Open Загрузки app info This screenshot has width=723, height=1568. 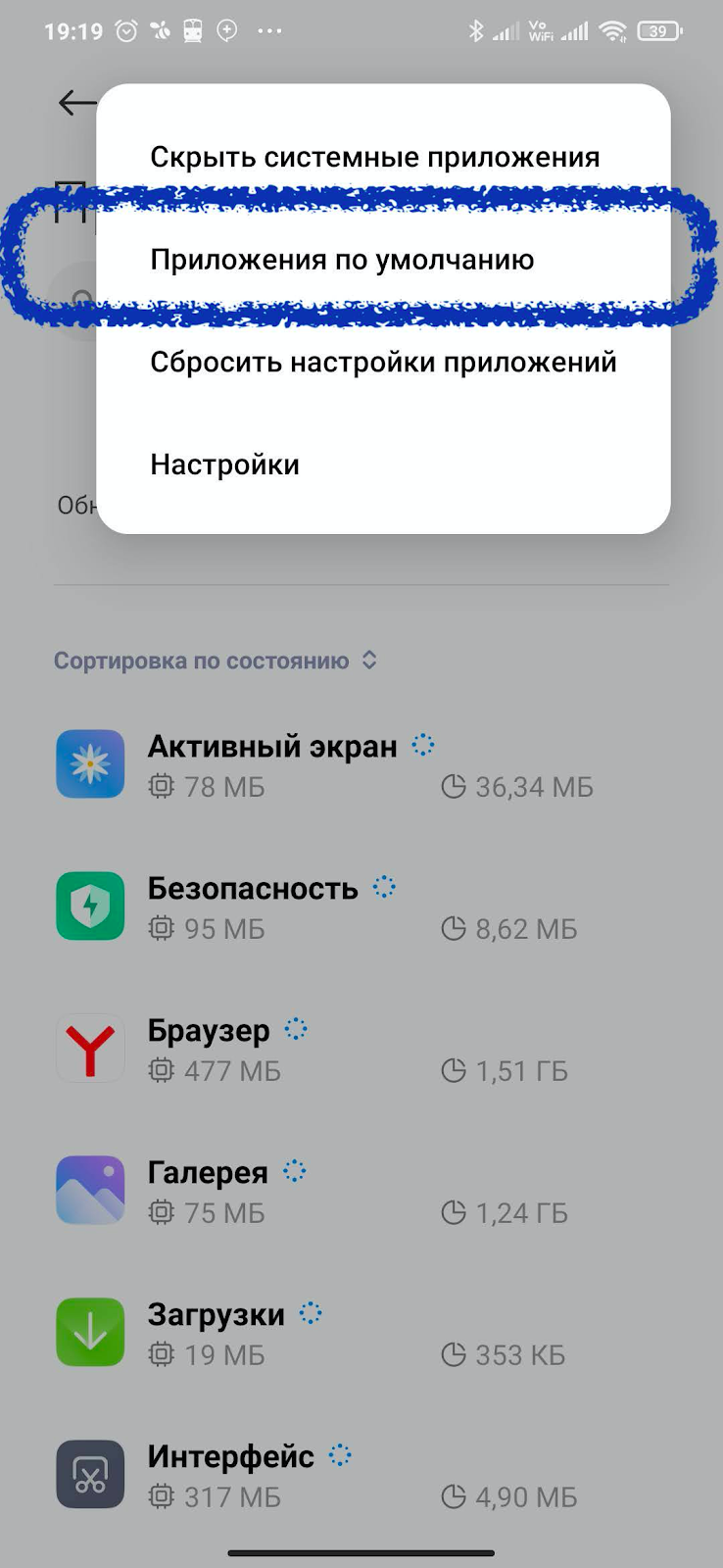coord(361,1333)
